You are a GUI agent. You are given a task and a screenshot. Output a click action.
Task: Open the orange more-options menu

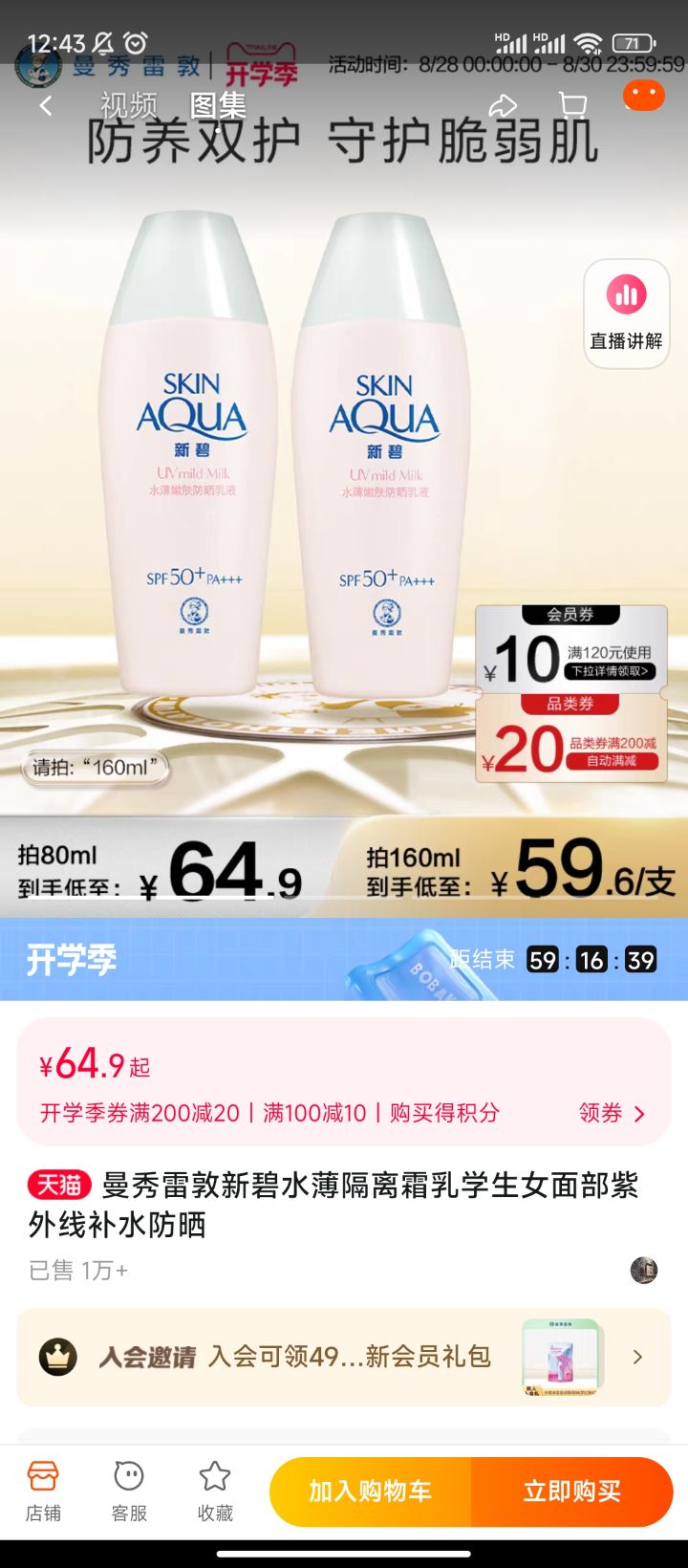pos(643,96)
